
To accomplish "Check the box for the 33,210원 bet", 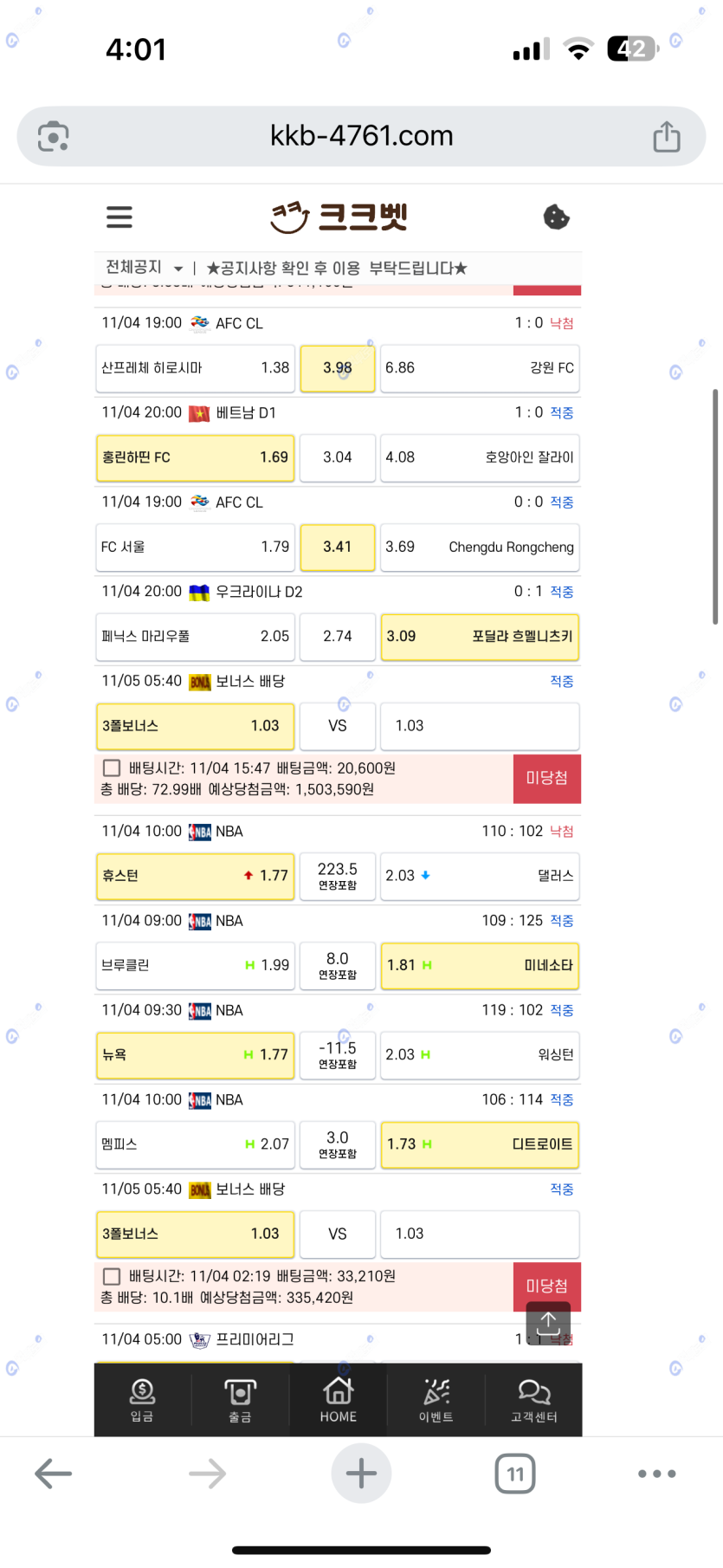I will 112,1276.
